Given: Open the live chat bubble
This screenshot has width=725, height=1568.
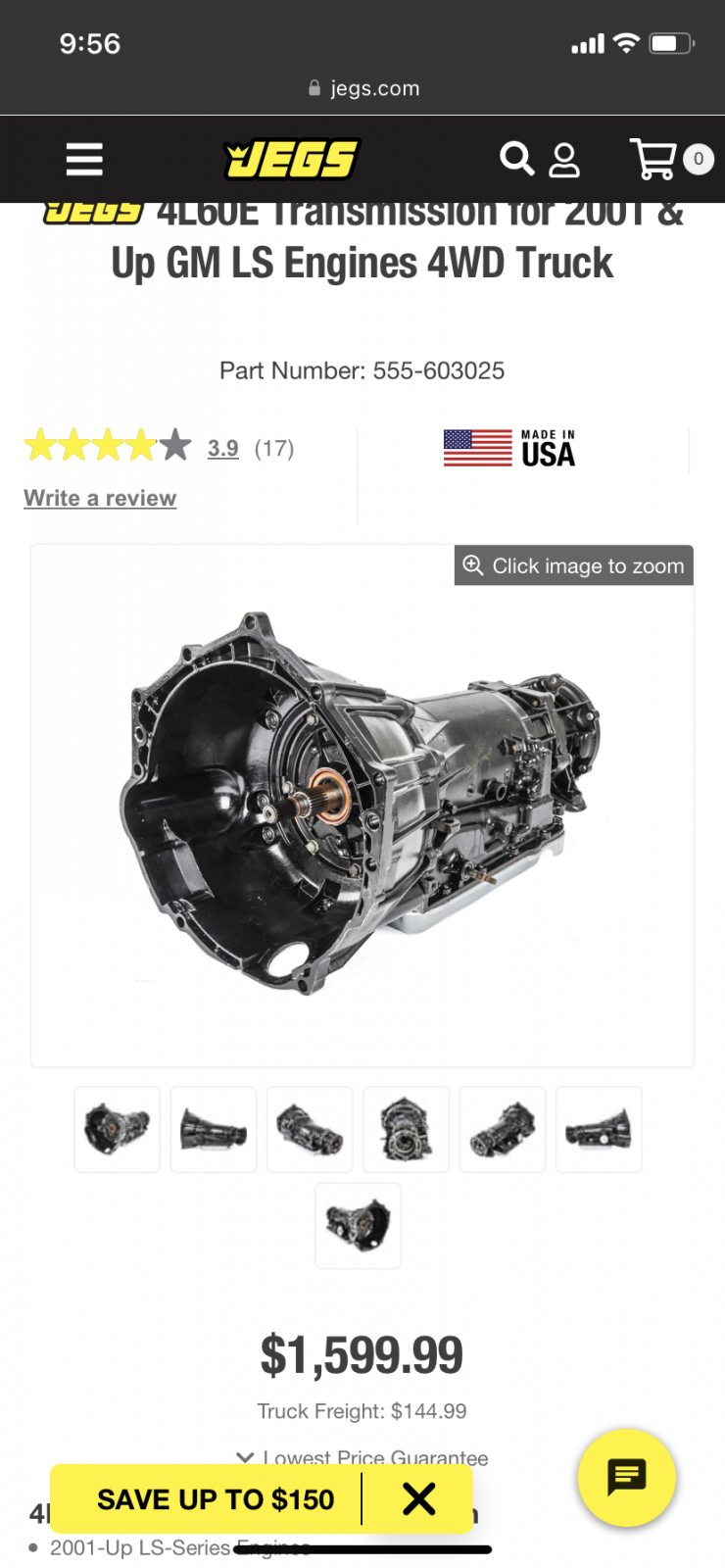Looking at the screenshot, I should click(627, 1477).
